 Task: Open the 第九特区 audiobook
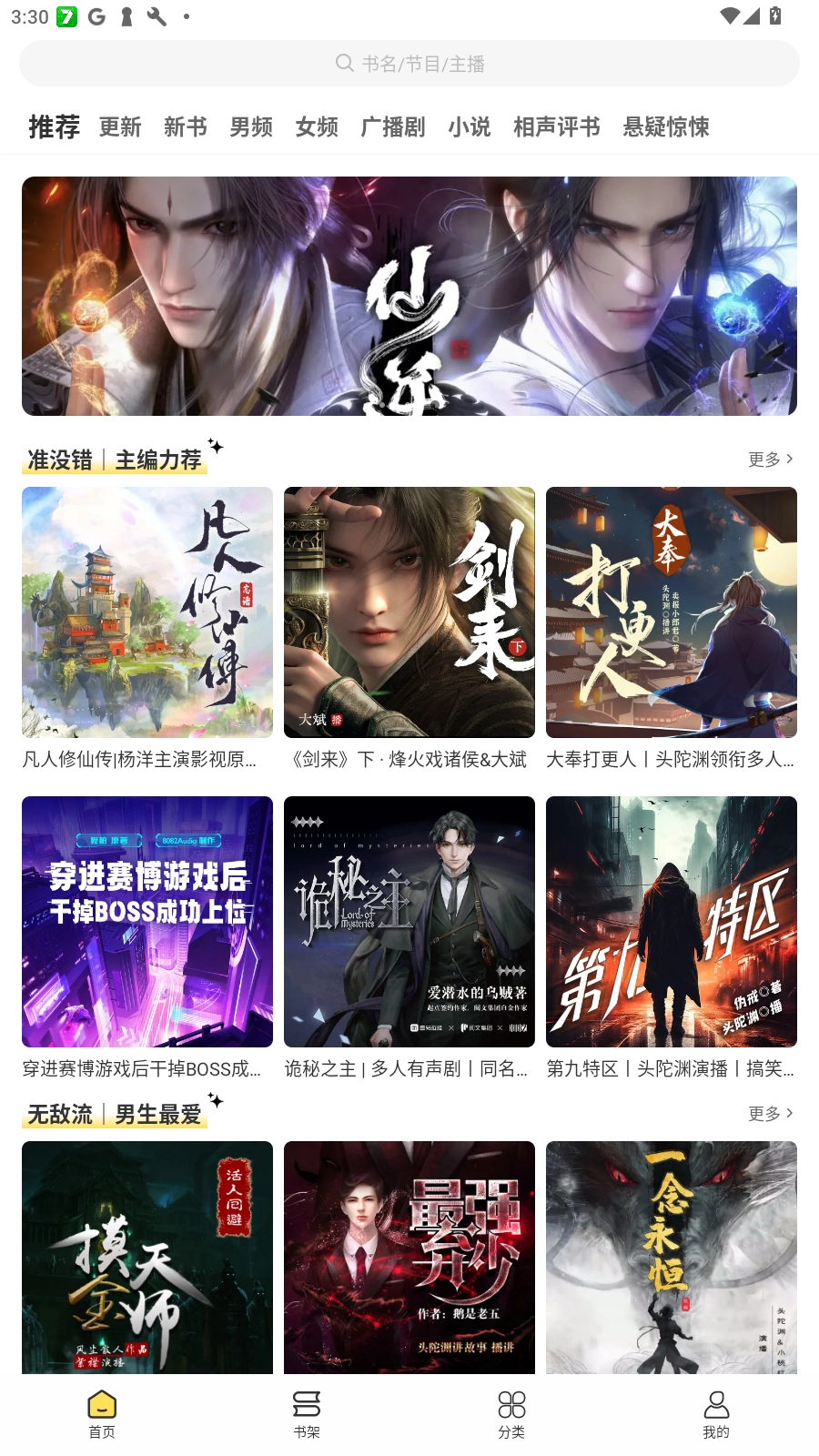tap(672, 922)
